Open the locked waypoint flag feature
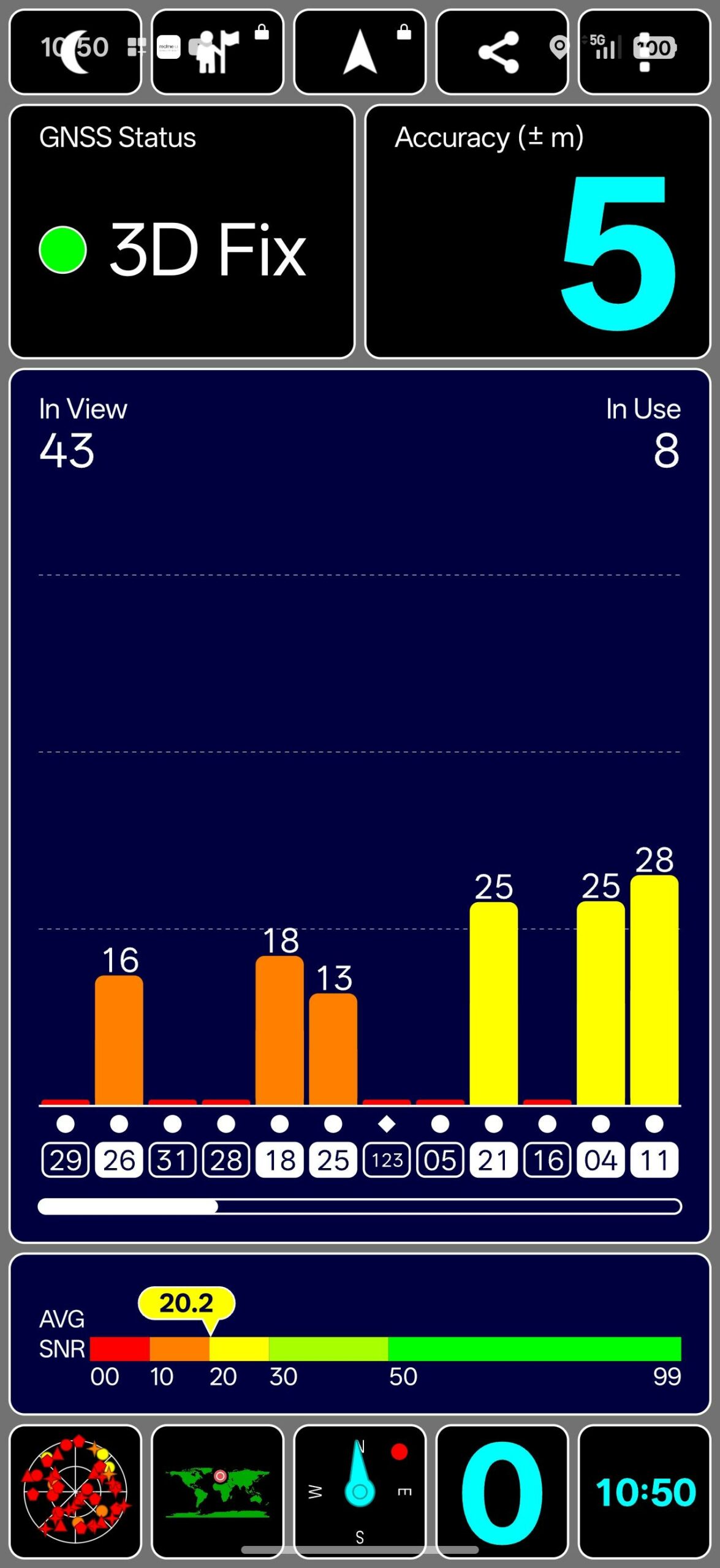The width and height of the screenshot is (720, 1568). pos(217,52)
